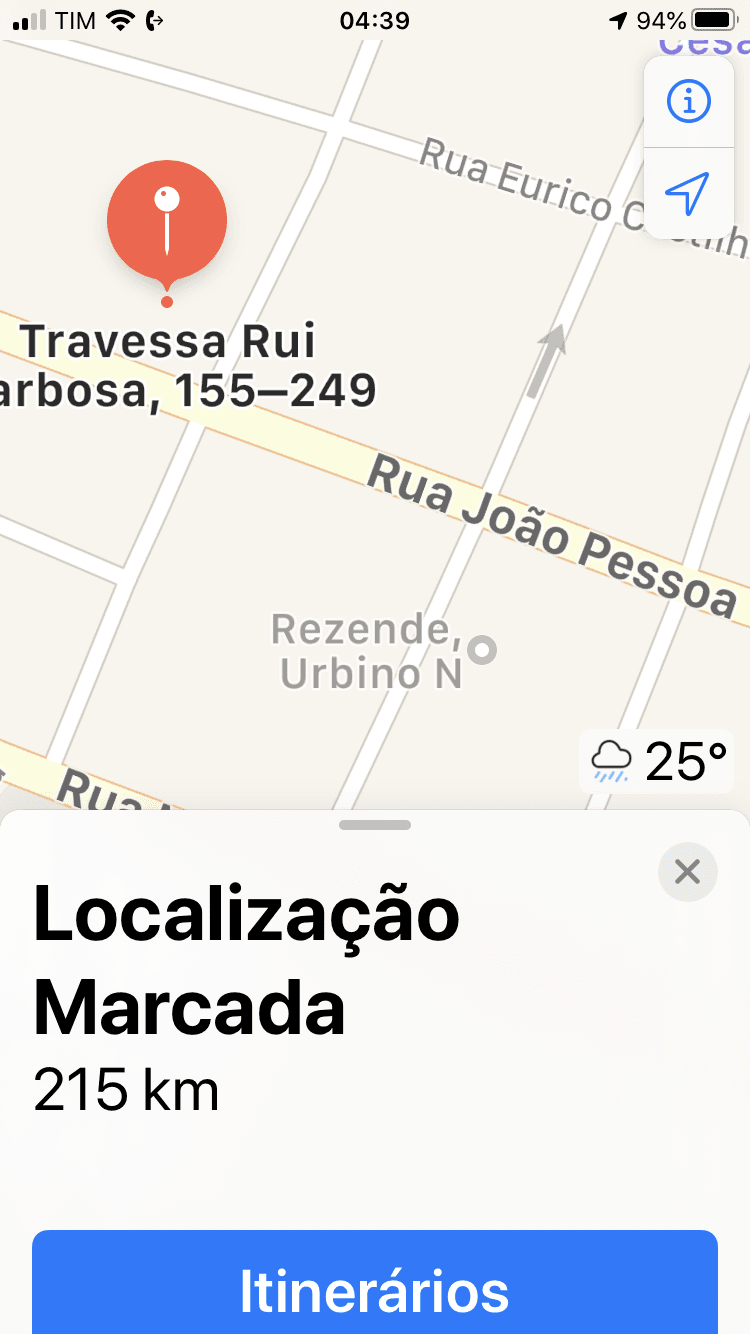The height and width of the screenshot is (1334, 750).
Task: Open the map settings info button
Action: pos(688,101)
